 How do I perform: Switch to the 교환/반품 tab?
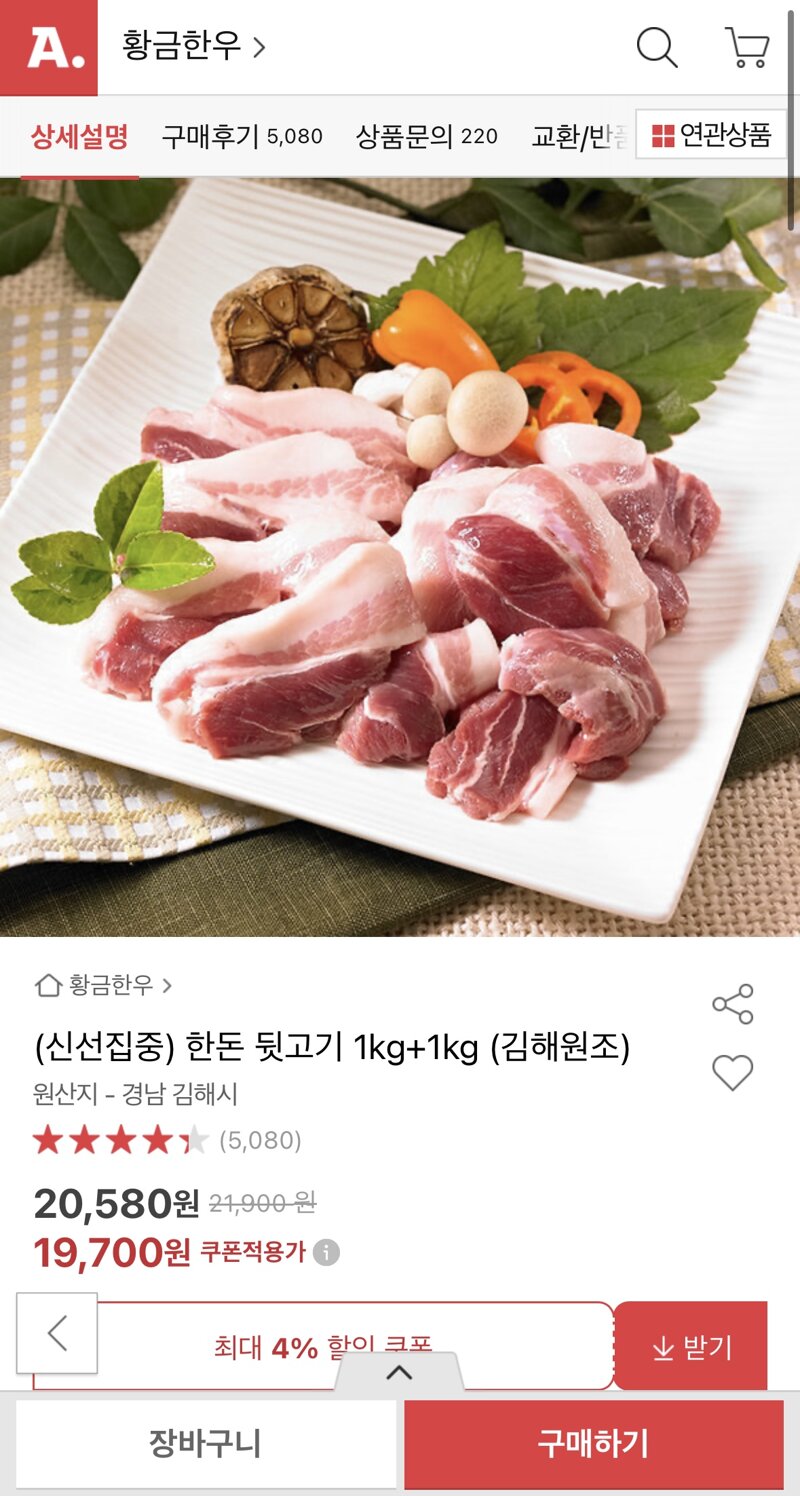click(580, 136)
